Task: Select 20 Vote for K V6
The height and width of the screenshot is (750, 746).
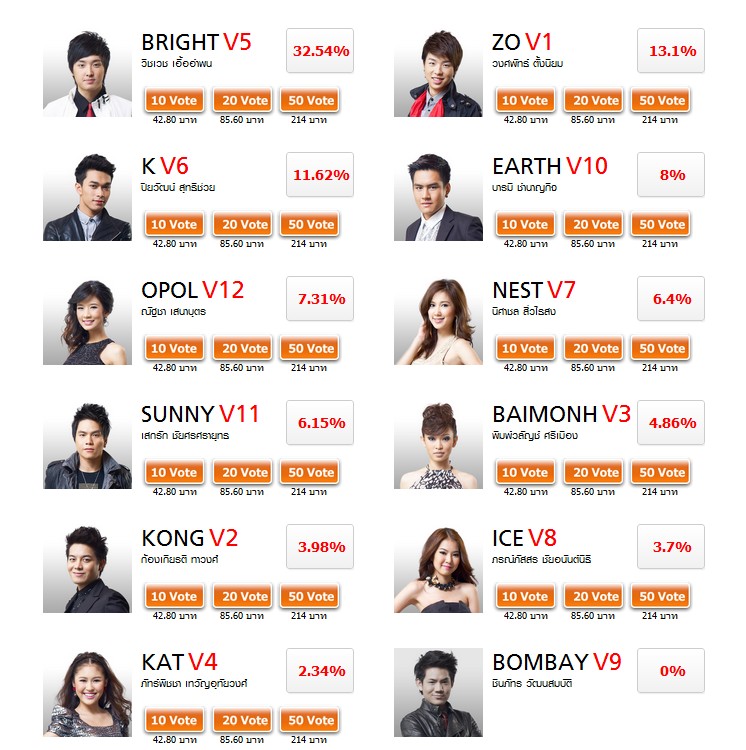Action: (244, 224)
